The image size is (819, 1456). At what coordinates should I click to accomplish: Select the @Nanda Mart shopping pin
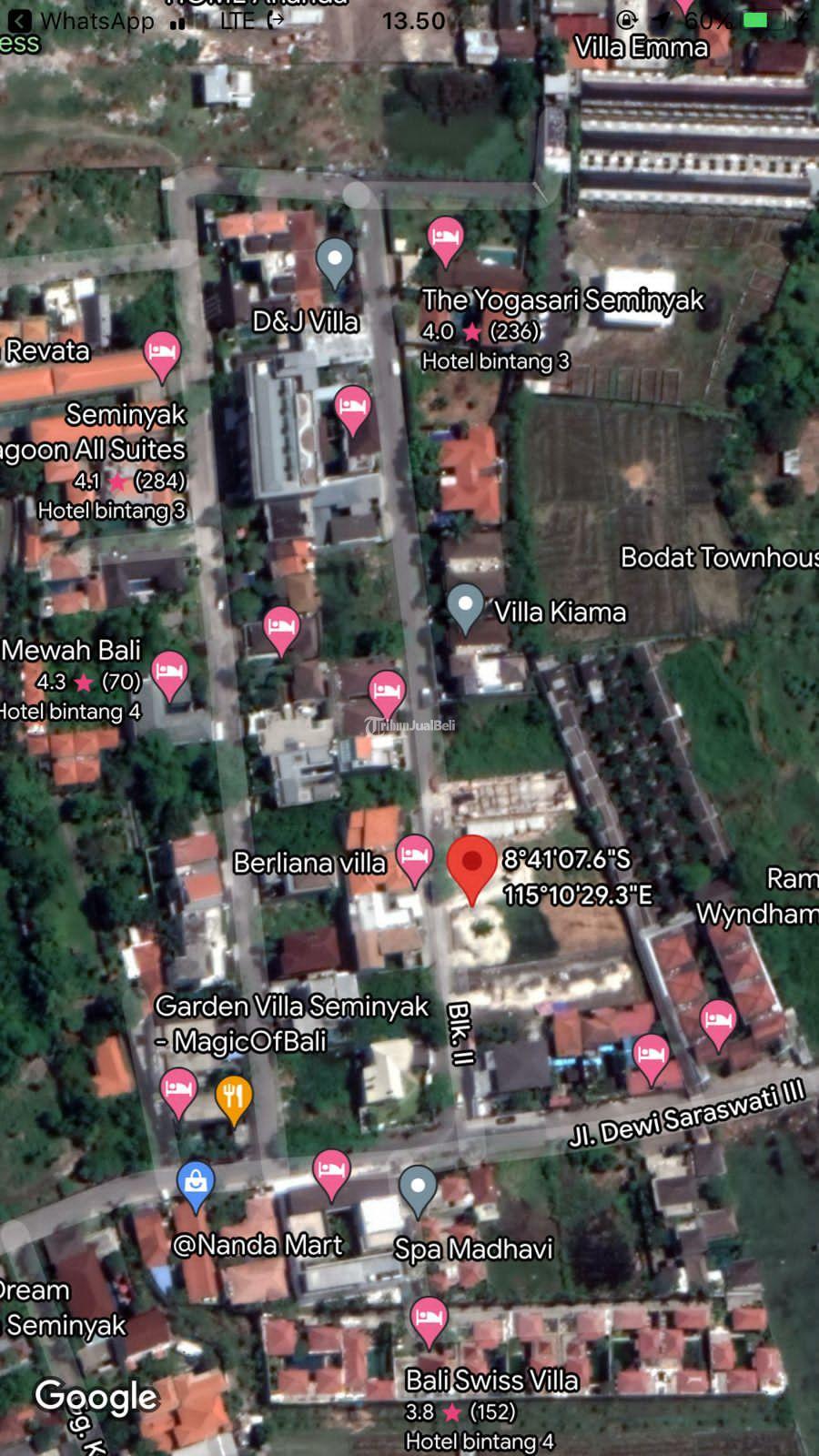[x=196, y=1182]
